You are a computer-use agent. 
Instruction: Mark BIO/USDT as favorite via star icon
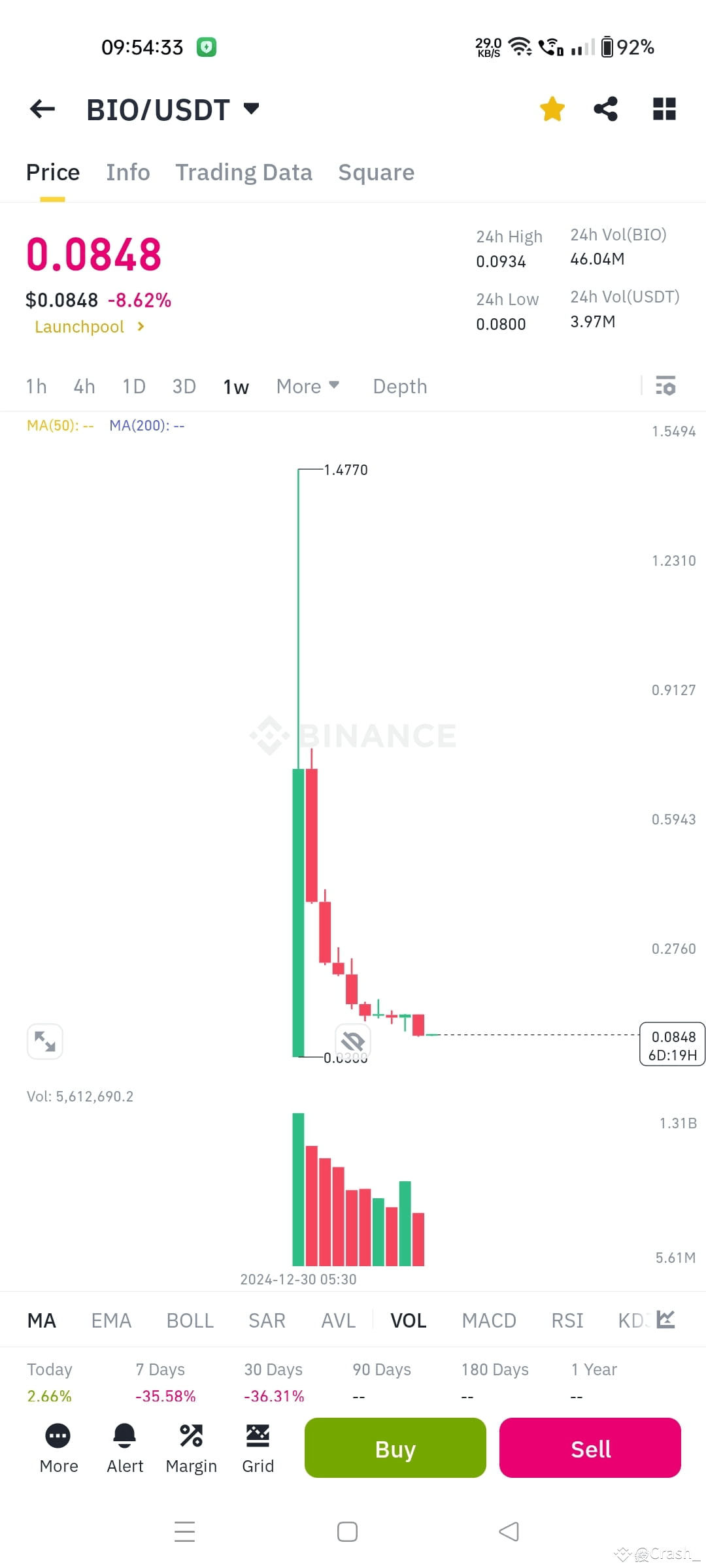coord(552,108)
